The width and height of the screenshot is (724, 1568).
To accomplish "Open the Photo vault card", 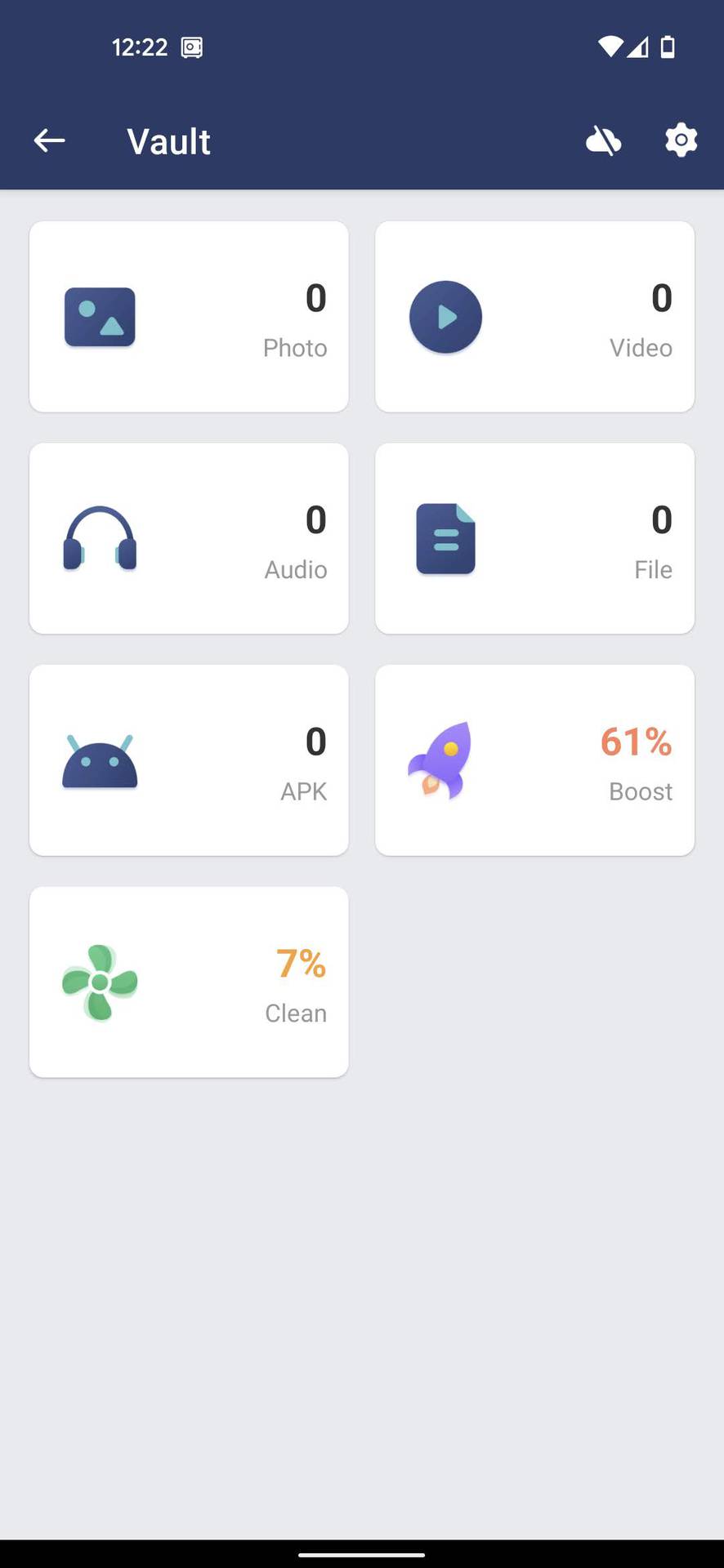I will point(189,317).
